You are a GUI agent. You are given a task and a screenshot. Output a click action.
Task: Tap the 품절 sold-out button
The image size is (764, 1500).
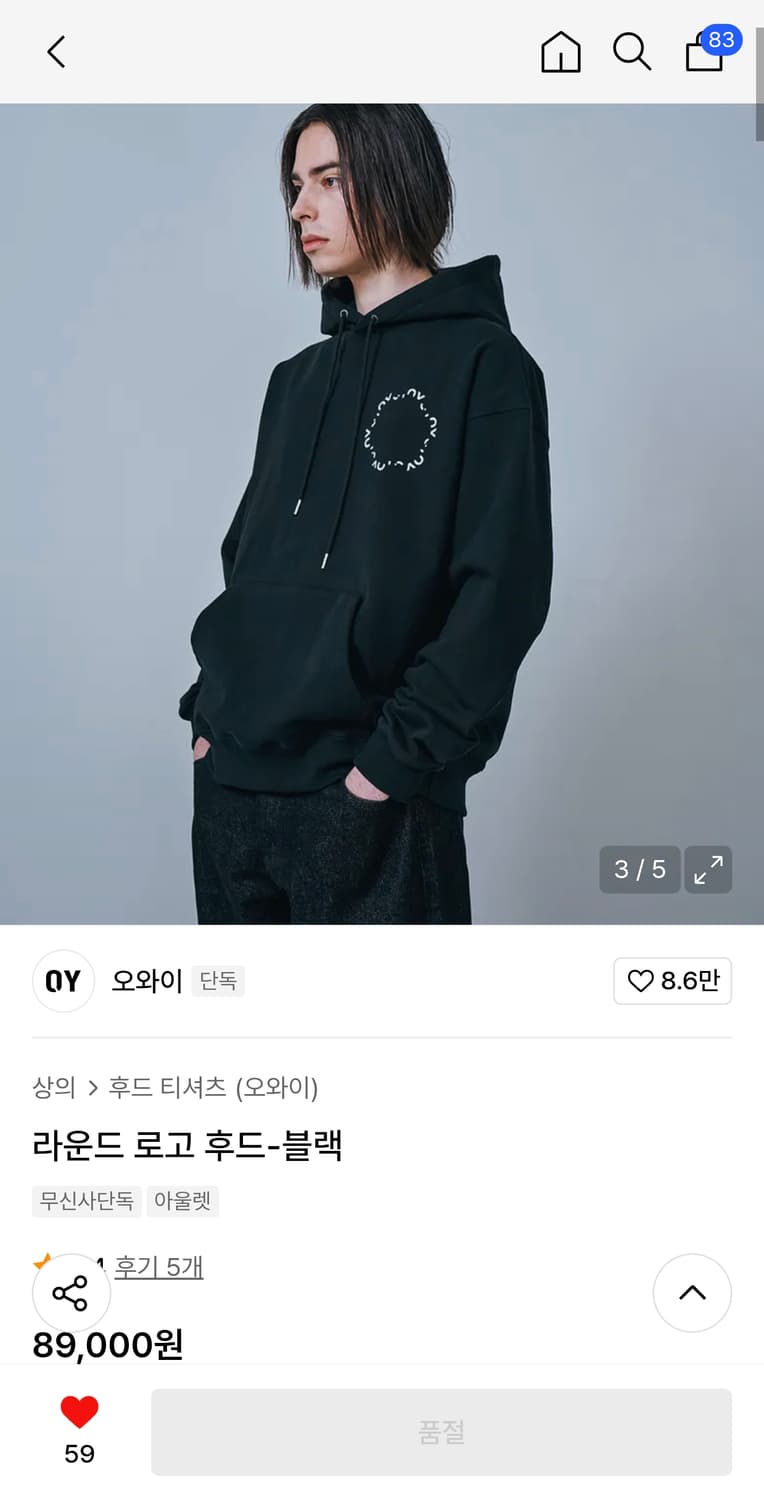[x=442, y=1432]
